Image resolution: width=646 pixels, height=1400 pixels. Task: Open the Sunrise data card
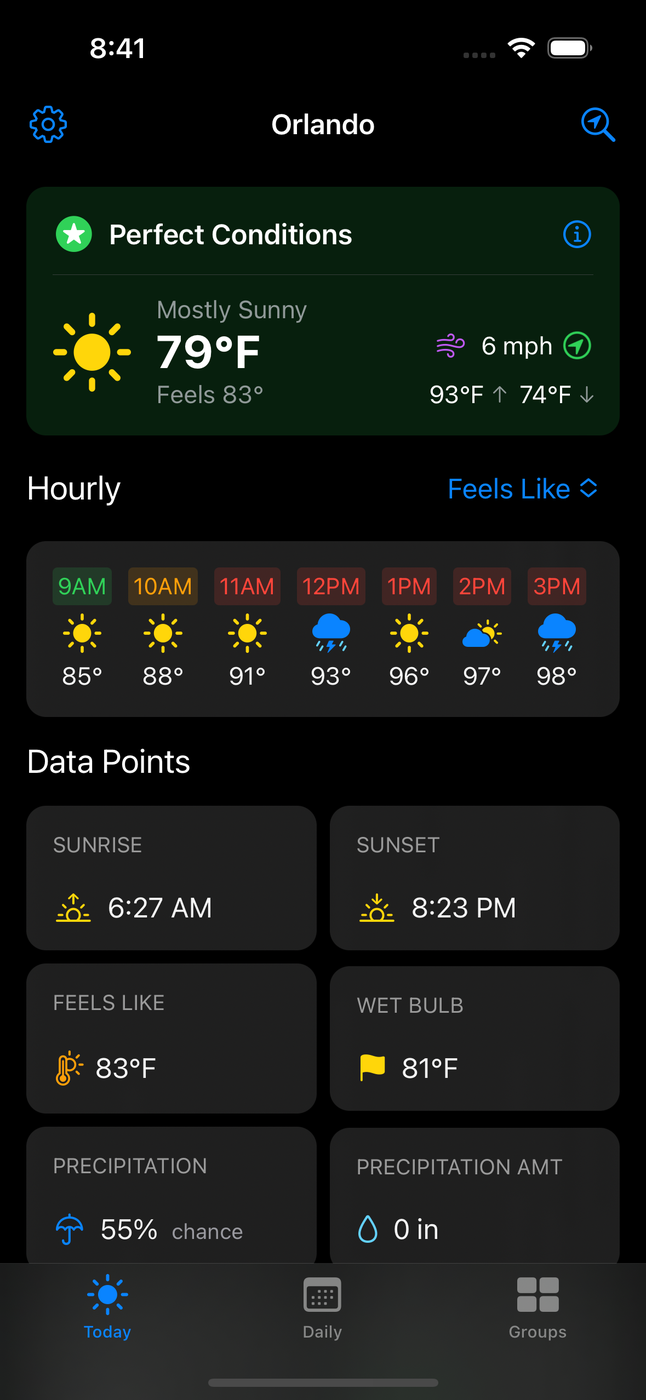(x=171, y=878)
